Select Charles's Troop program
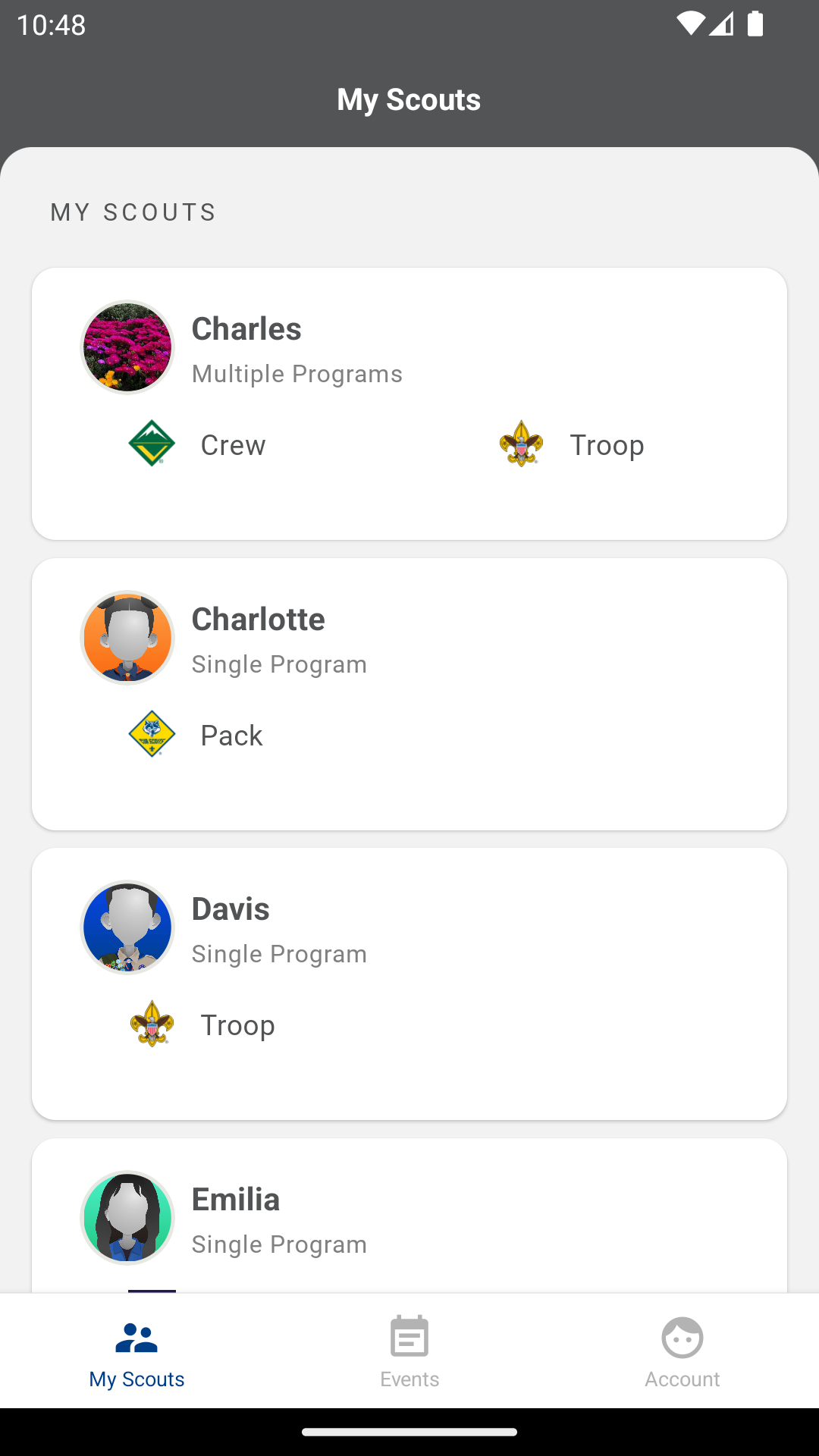 coord(572,444)
